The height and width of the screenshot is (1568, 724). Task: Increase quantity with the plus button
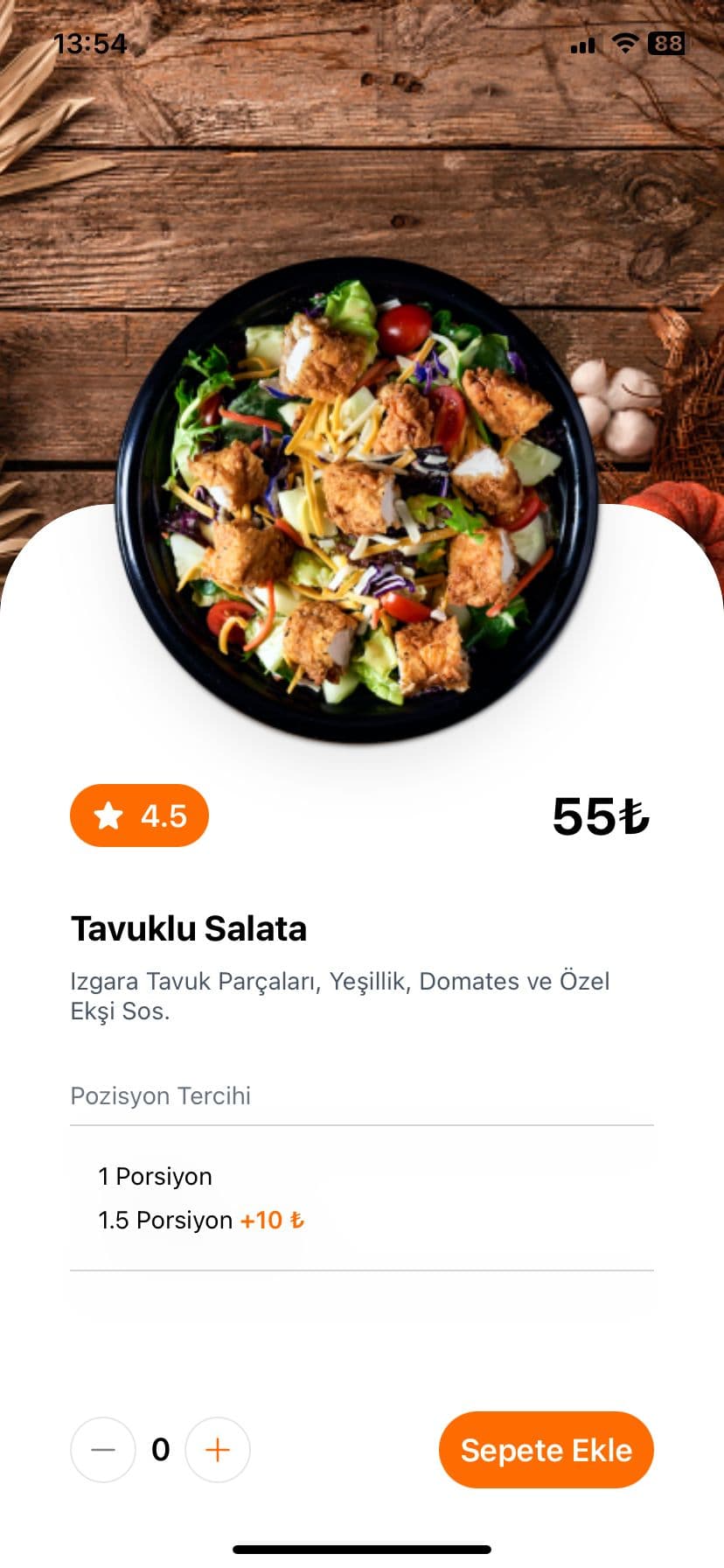(x=218, y=1450)
